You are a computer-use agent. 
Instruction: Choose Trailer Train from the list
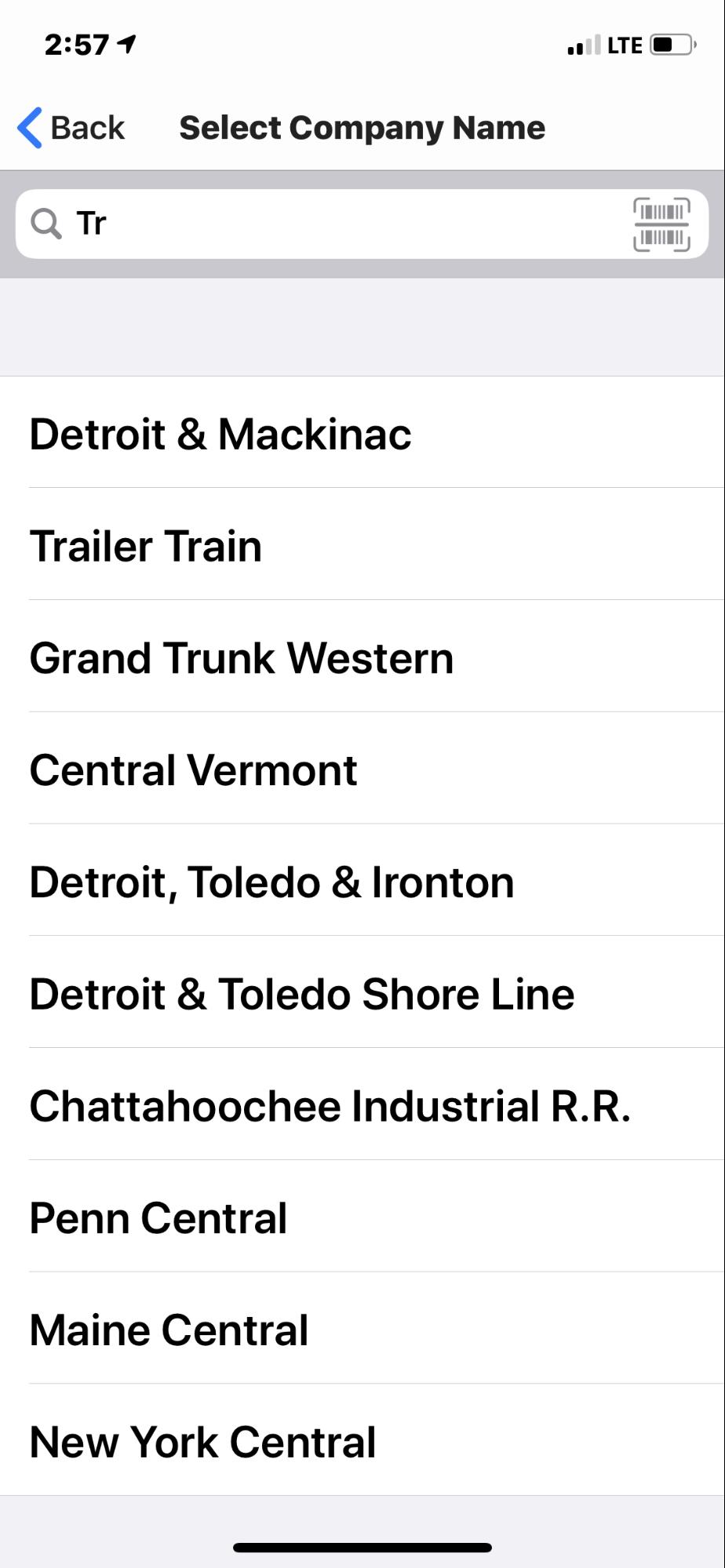[x=362, y=544]
